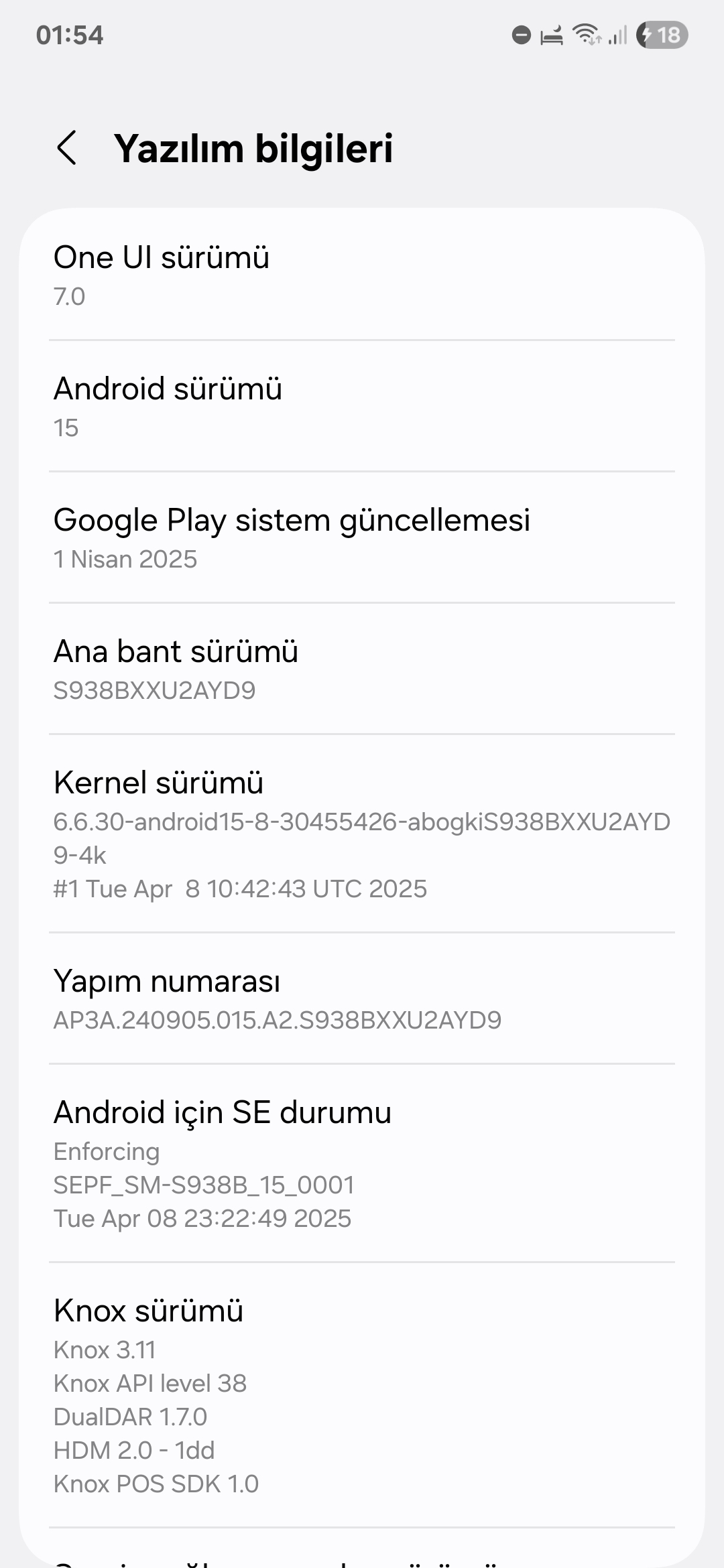Tap the Android sürümü row
724x1568 pixels.
[x=362, y=406]
